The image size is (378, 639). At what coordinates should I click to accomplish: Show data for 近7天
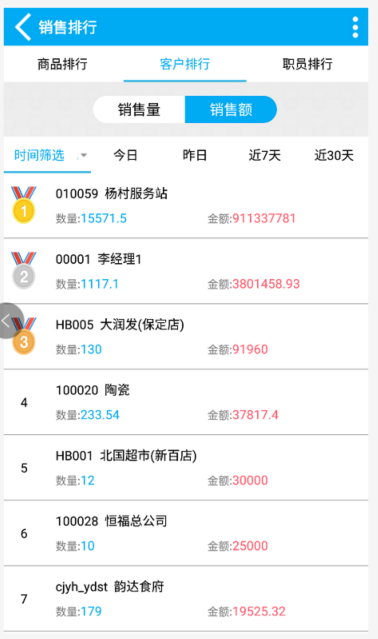(x=264, y=155)
